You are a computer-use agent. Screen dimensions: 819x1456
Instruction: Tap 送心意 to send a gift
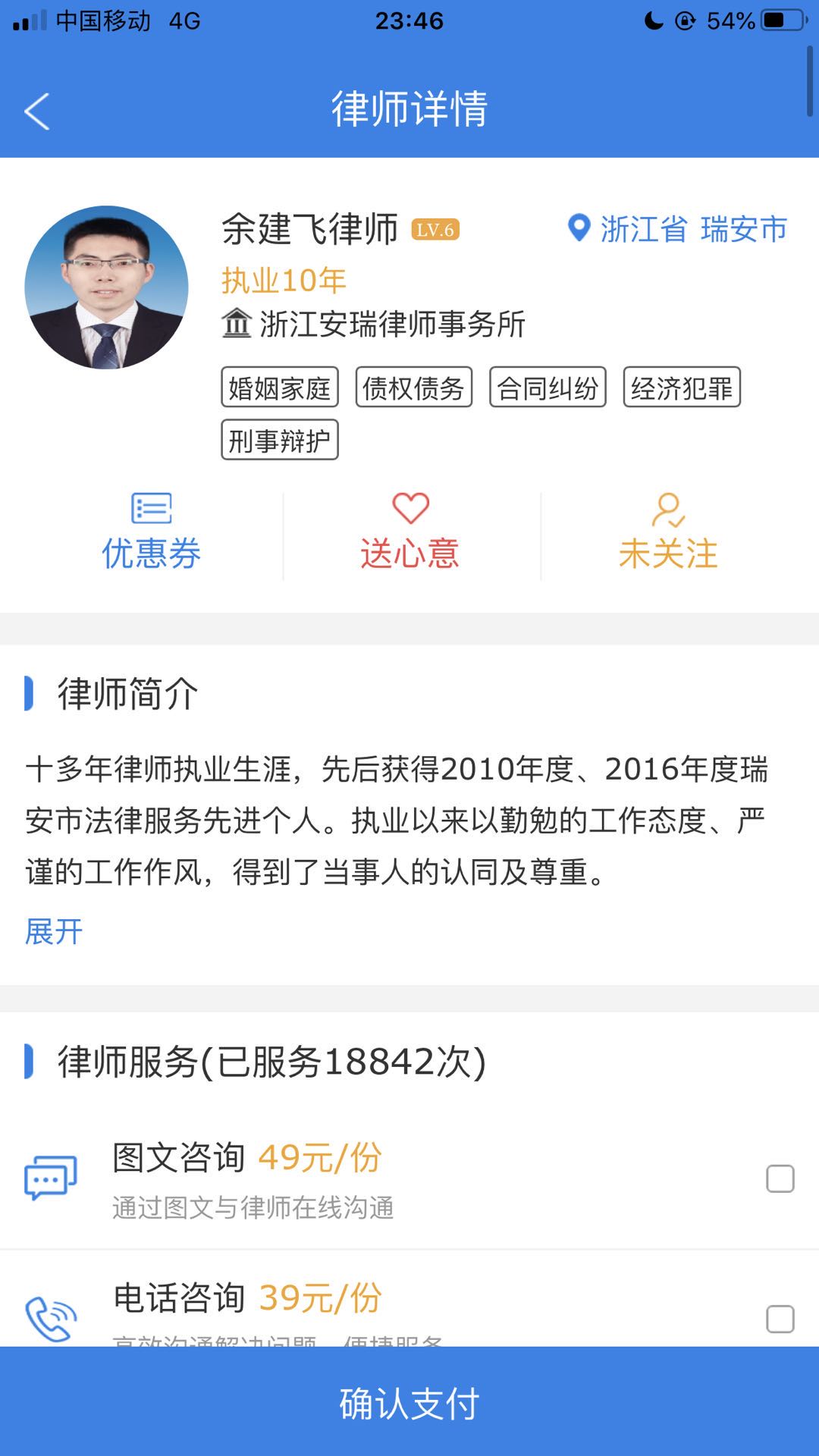click(x=409, y=532)
